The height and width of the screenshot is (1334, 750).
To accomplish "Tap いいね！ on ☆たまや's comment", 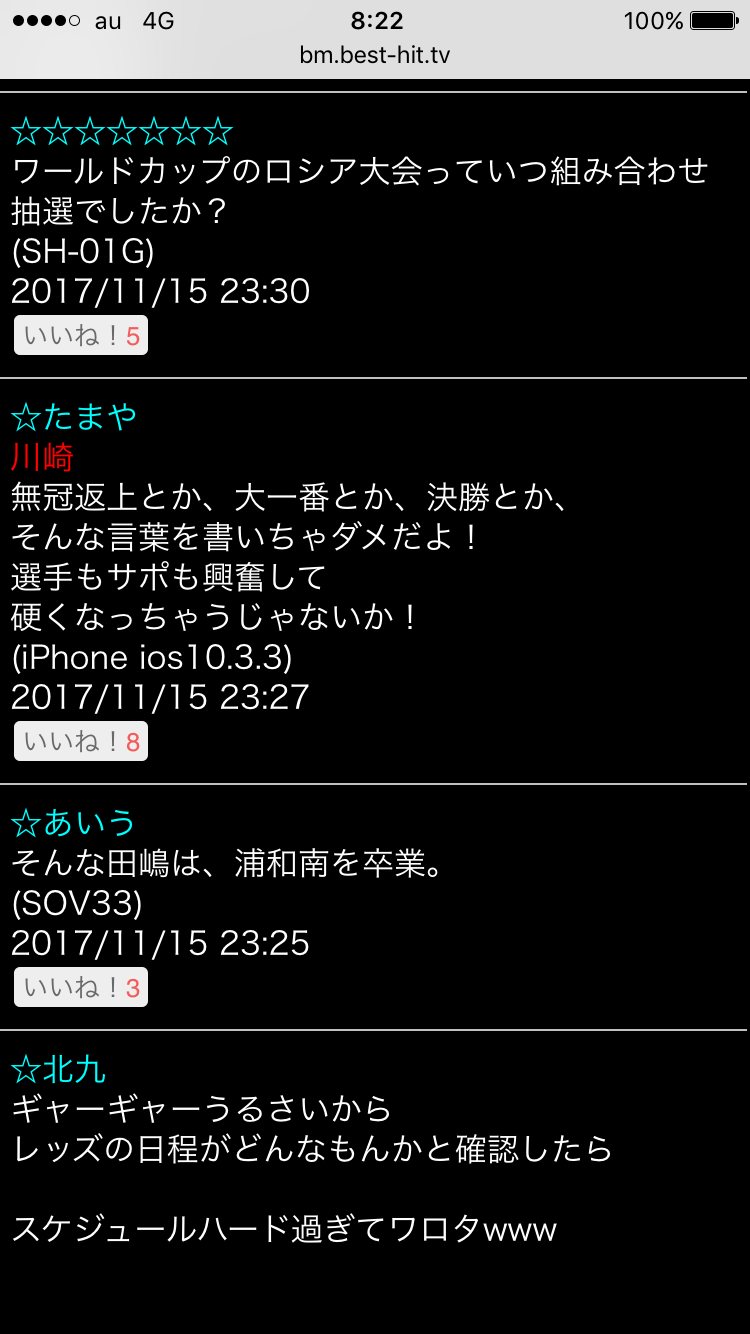I will point(81,742).
